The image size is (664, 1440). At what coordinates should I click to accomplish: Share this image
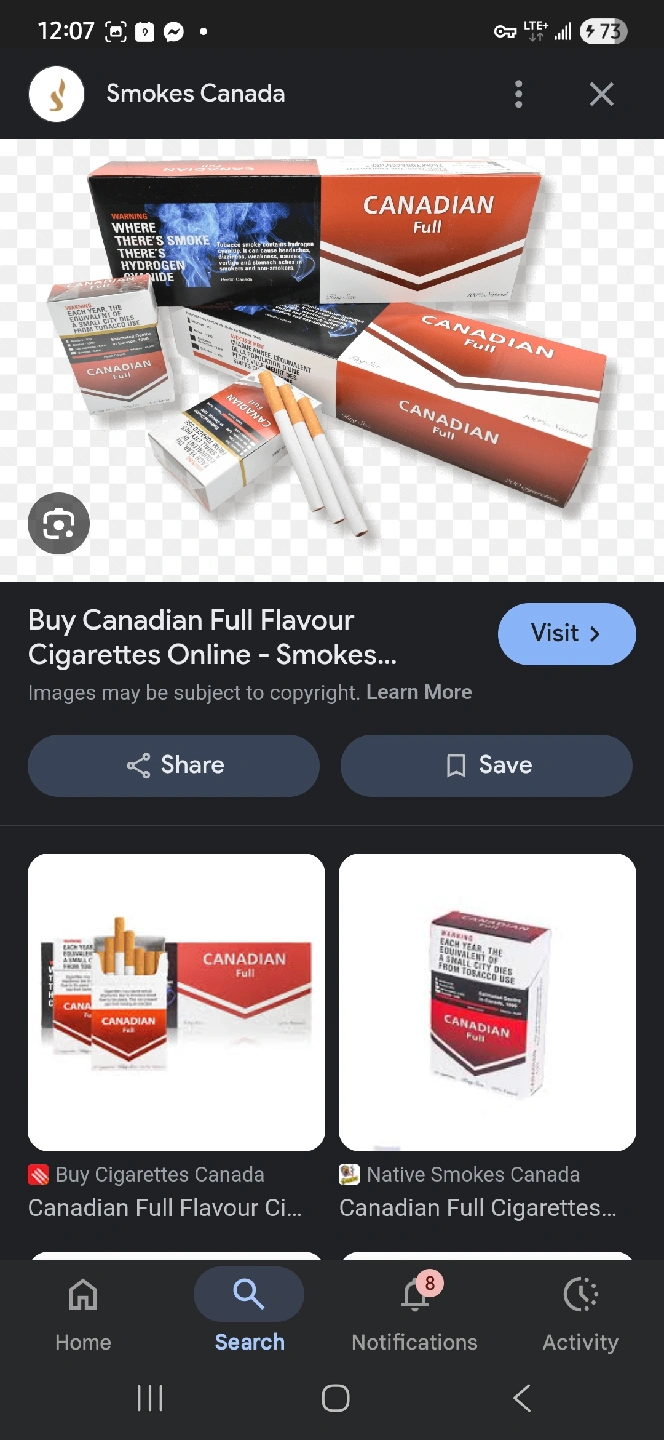click(x=174, y=765)
